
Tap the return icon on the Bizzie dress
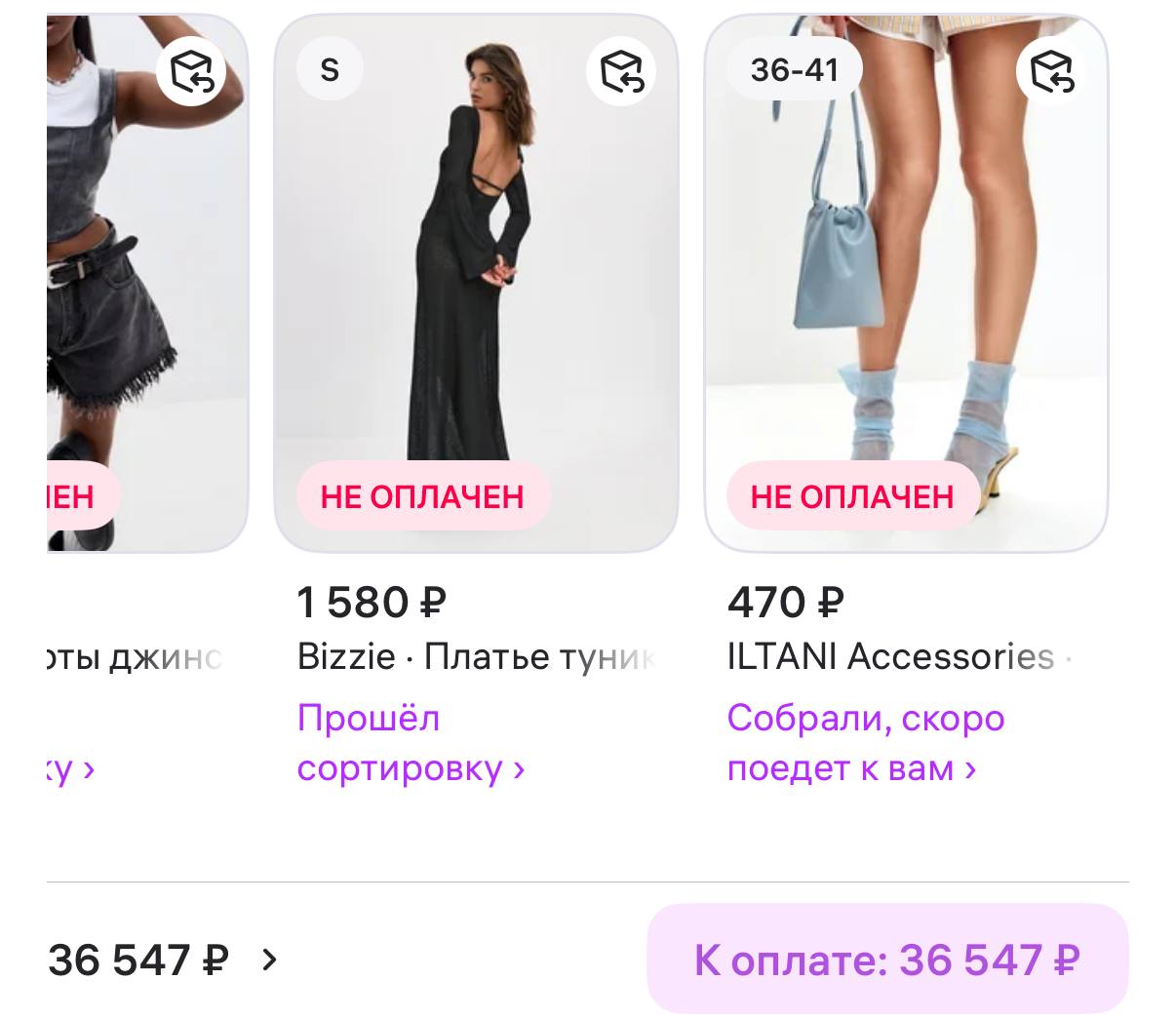click(622, 71)
